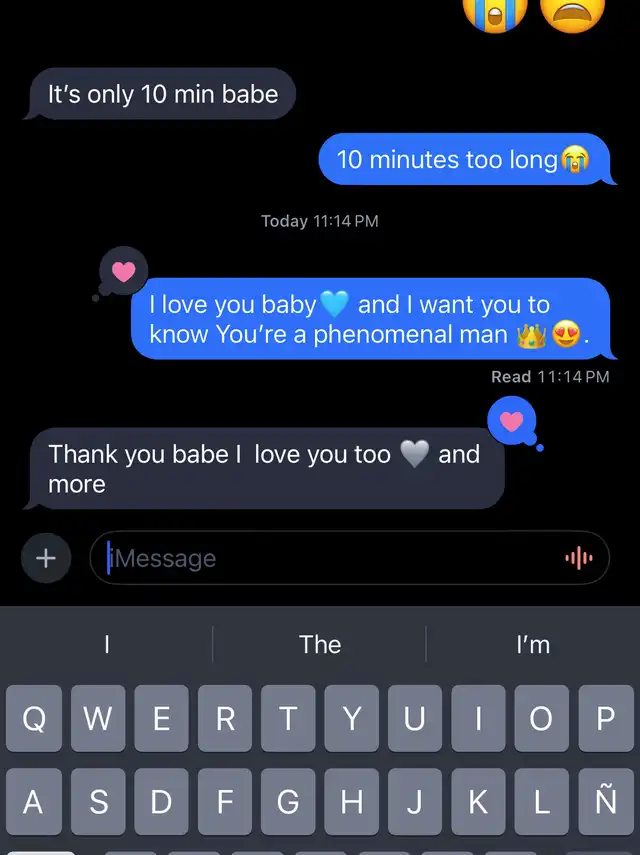Screen dimensions: 640x855
Task: Insert the "I'm" word suggestion
Action: tap(533, 645)
